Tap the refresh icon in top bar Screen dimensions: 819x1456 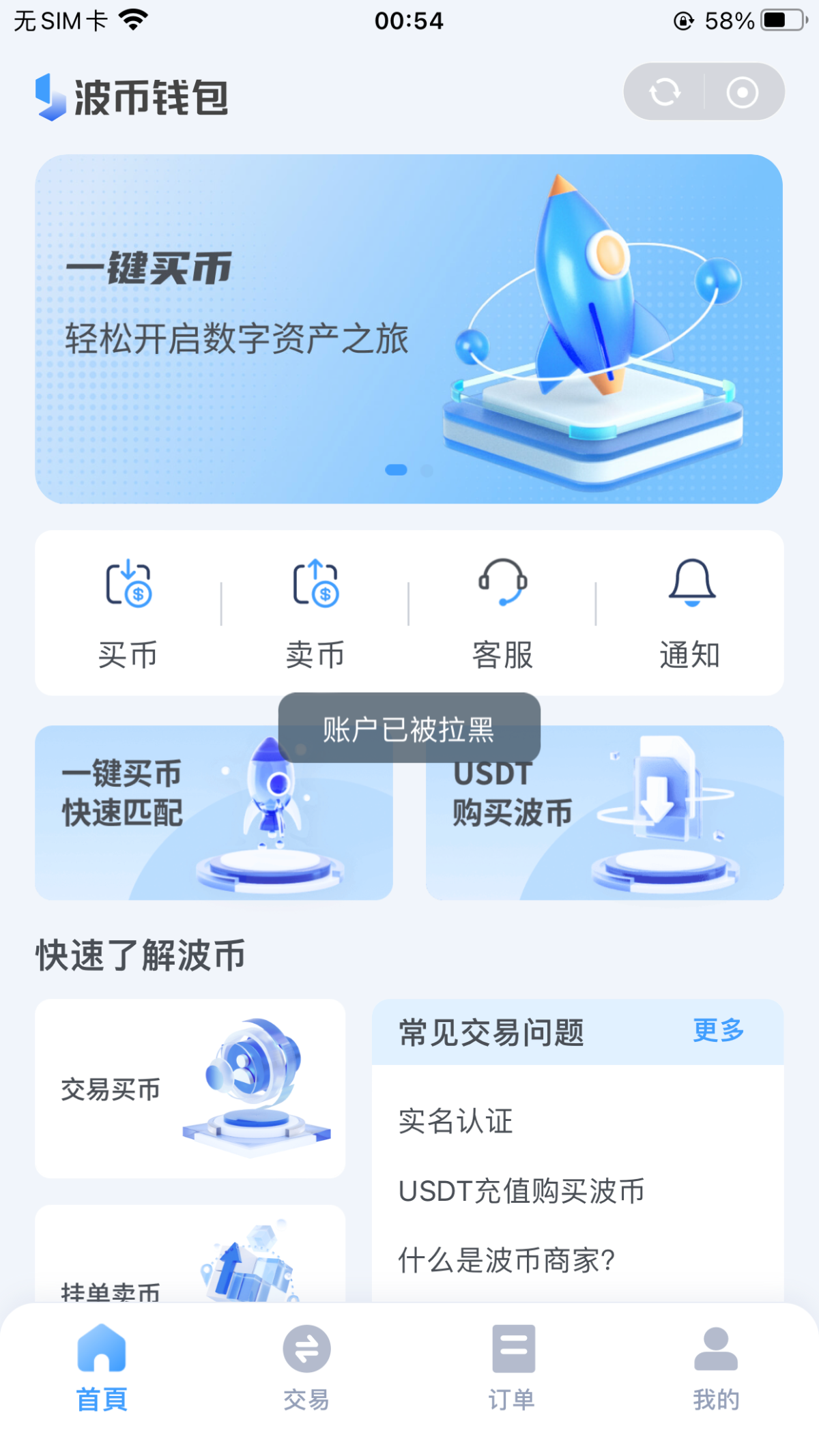[665, 92]
